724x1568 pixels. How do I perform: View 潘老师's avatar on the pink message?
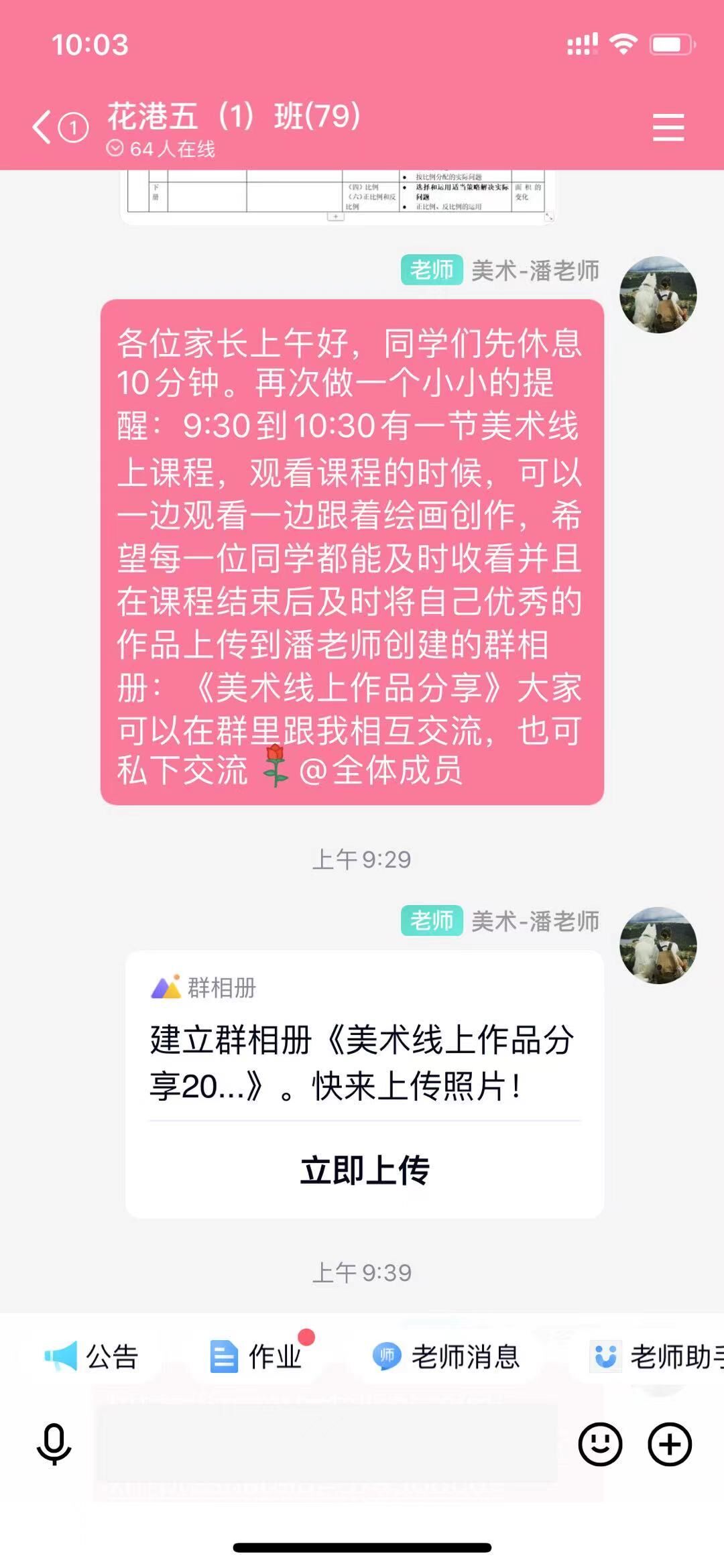[658, 294]
